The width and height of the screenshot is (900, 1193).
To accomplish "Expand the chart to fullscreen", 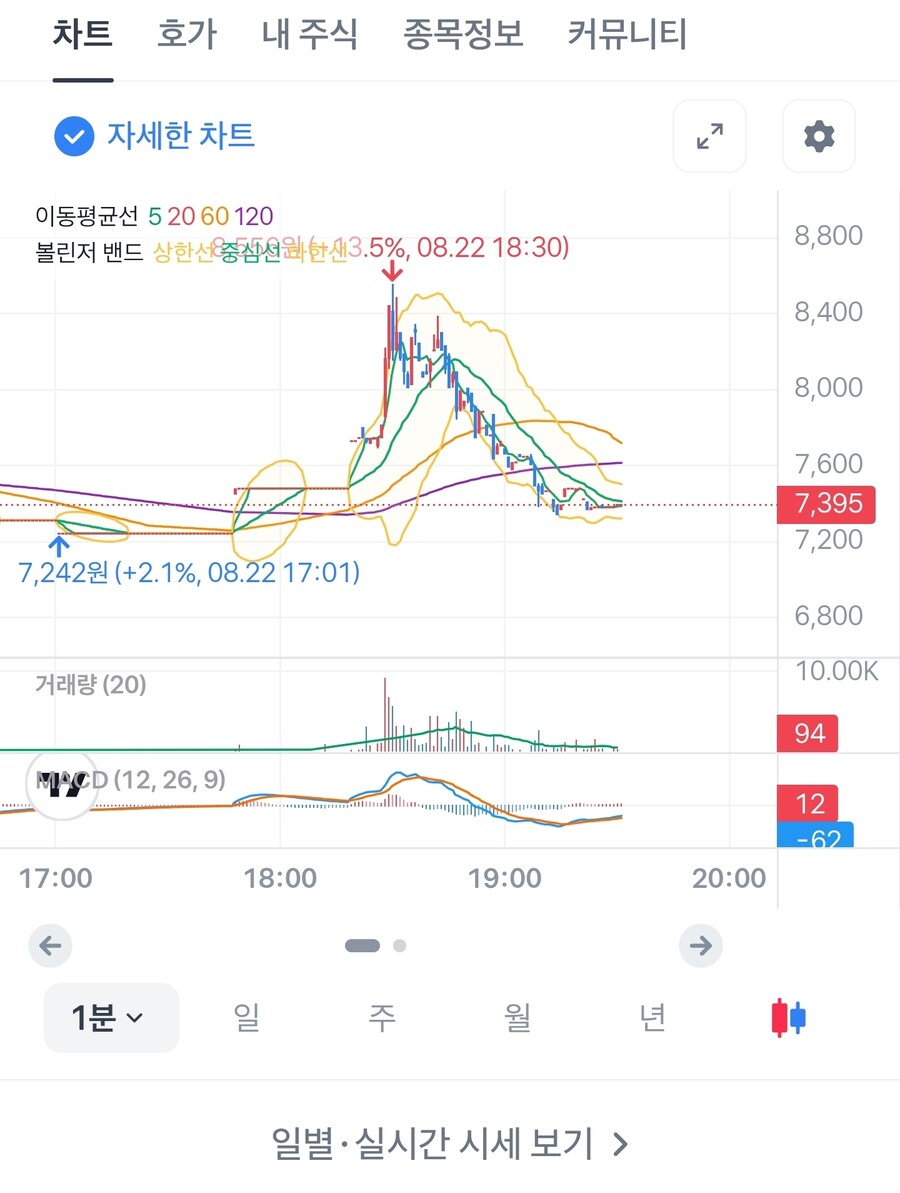I will click(x=709, y=136).
